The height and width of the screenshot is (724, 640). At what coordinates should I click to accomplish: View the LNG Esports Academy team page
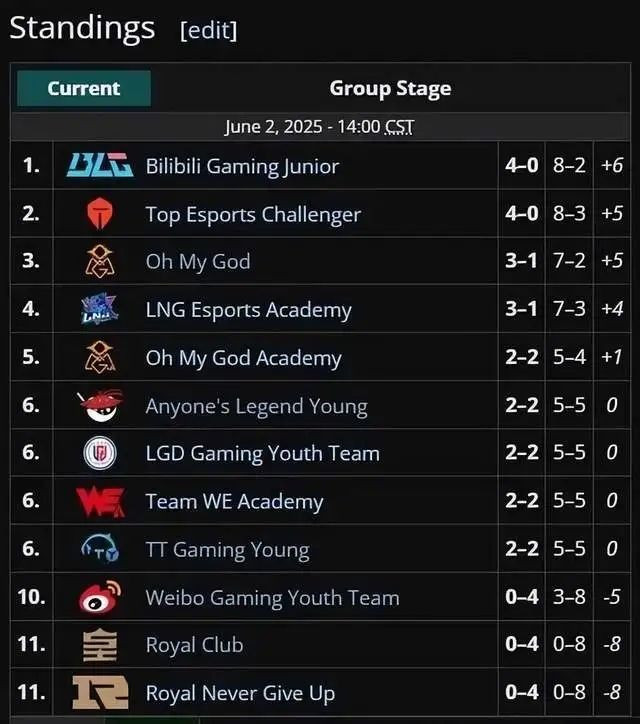[x=248, y=310]
